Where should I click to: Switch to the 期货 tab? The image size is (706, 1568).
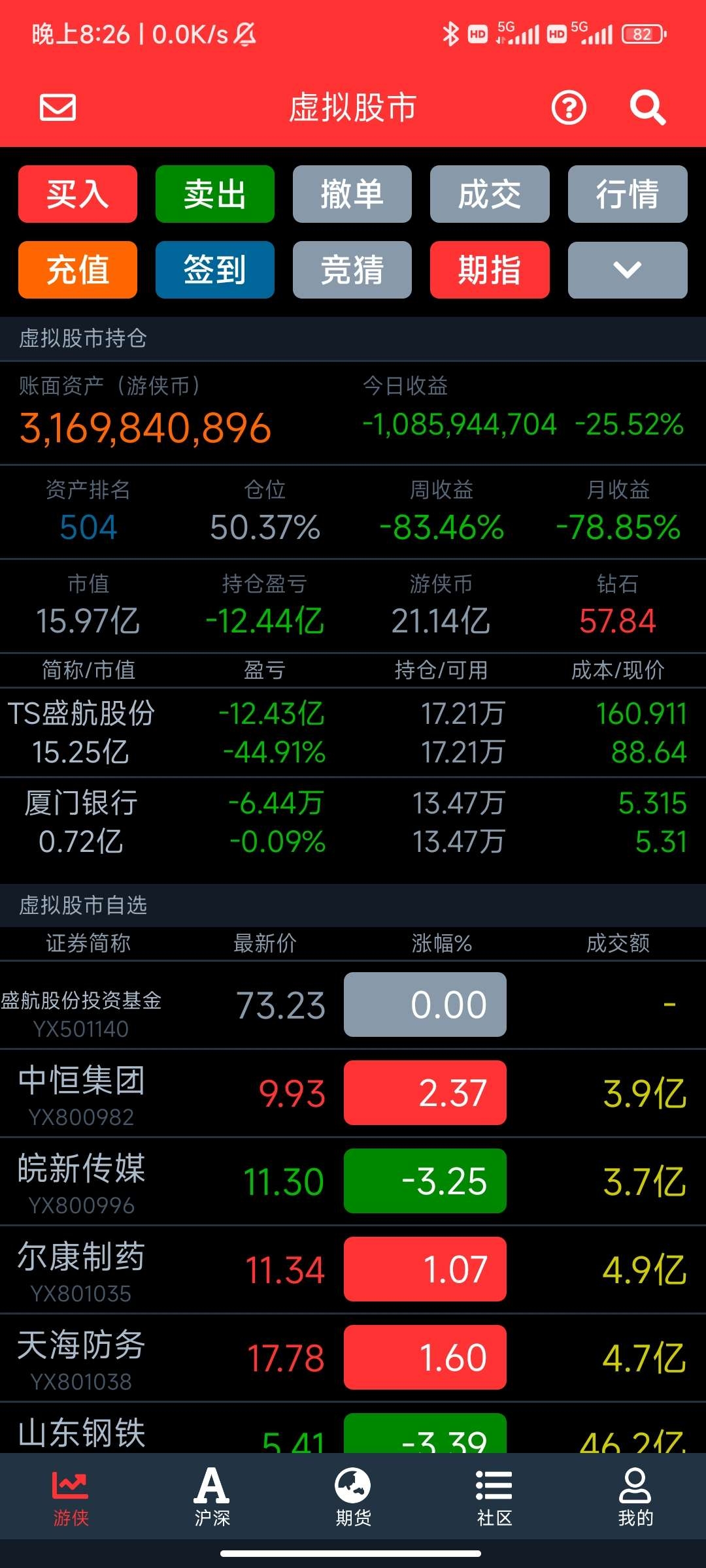point(353,1497)
